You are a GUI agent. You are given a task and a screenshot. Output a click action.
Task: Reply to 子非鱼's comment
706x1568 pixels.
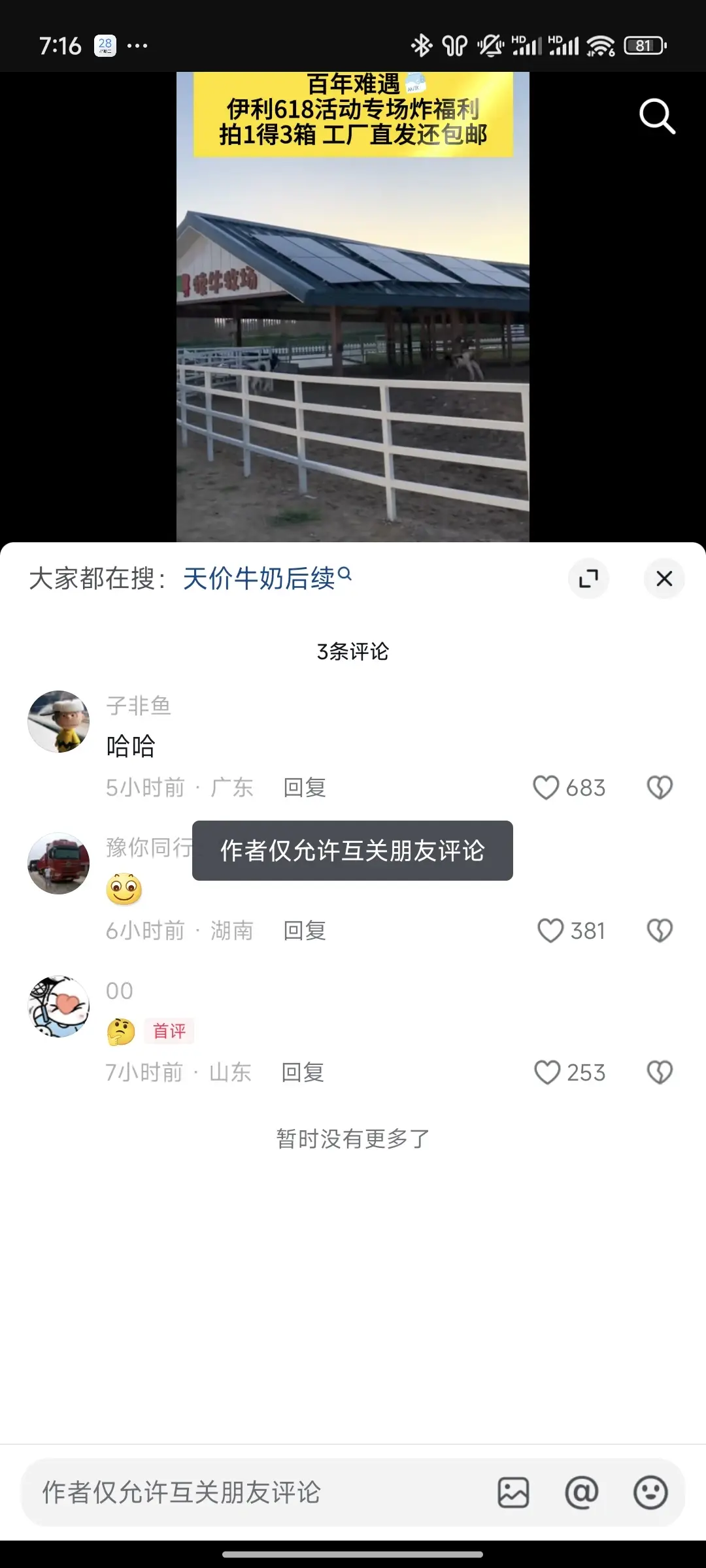click(x=305, y=787)
